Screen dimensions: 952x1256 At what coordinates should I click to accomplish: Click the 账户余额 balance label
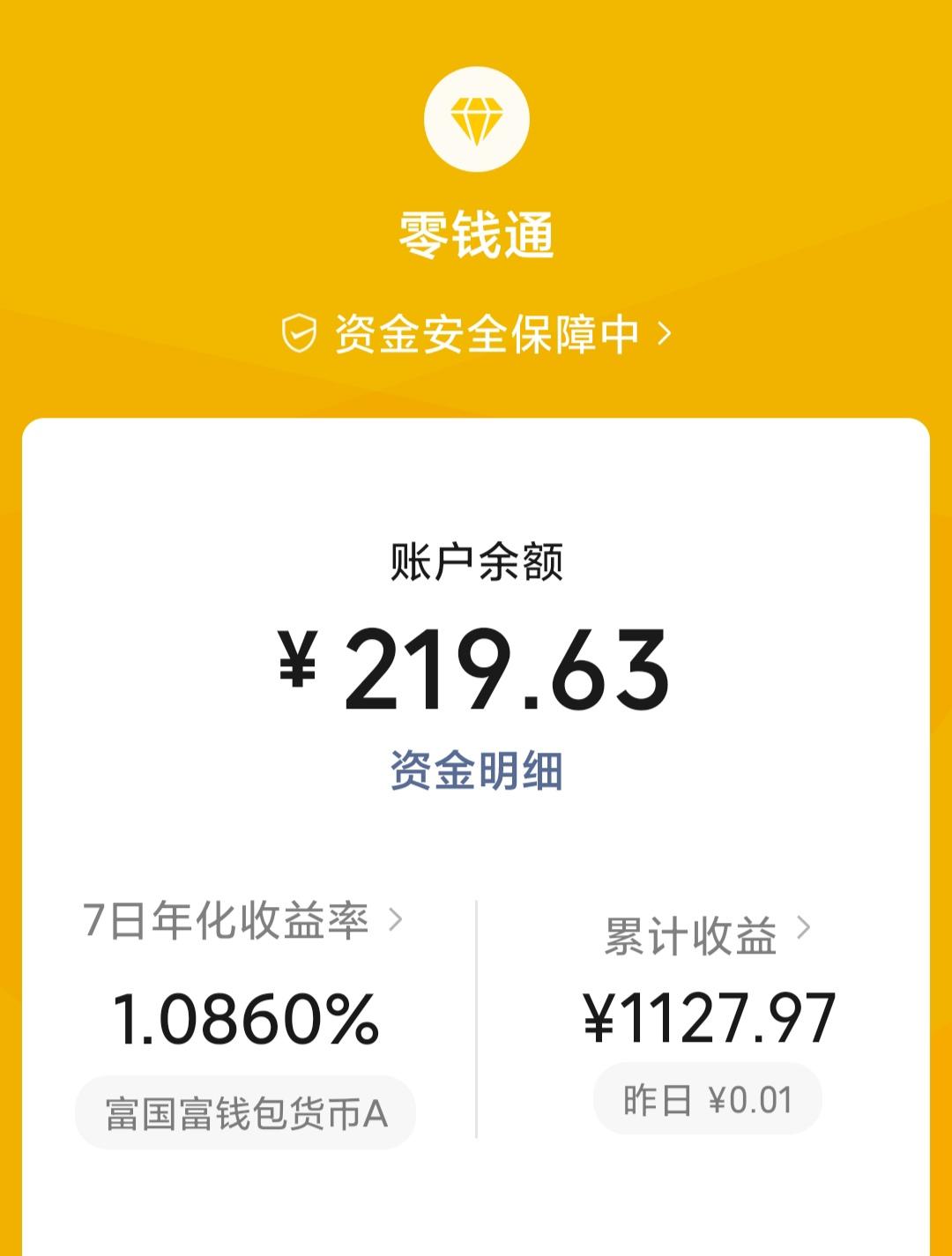[x=476, y=562]
